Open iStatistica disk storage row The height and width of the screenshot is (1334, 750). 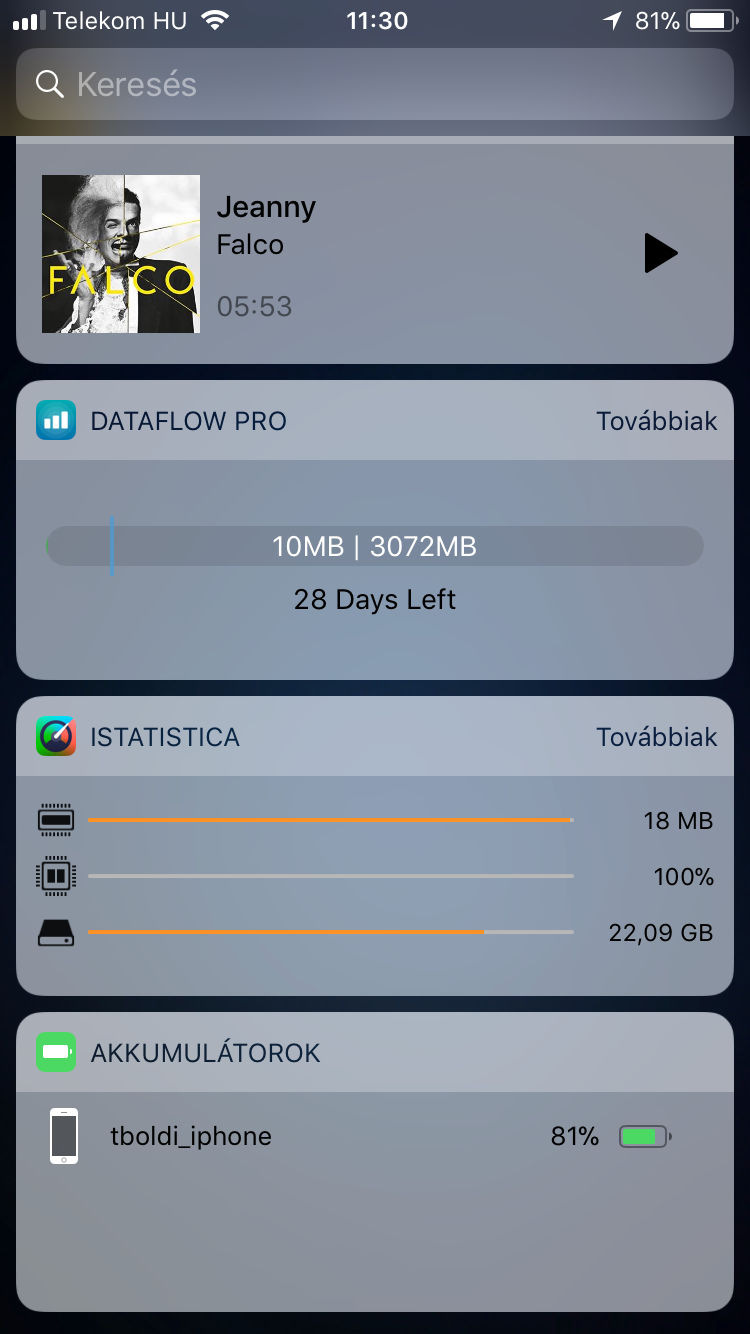[x=375, y=933]
